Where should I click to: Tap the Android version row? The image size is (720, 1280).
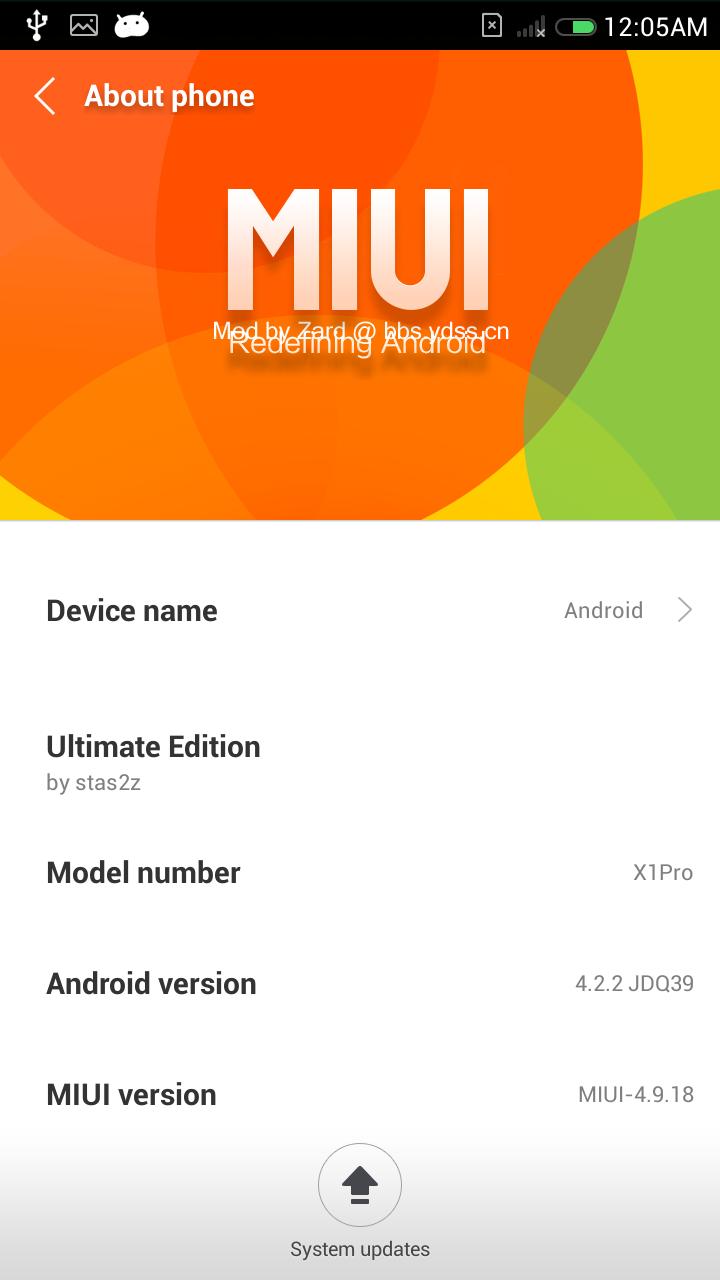(x=360, y=984)
